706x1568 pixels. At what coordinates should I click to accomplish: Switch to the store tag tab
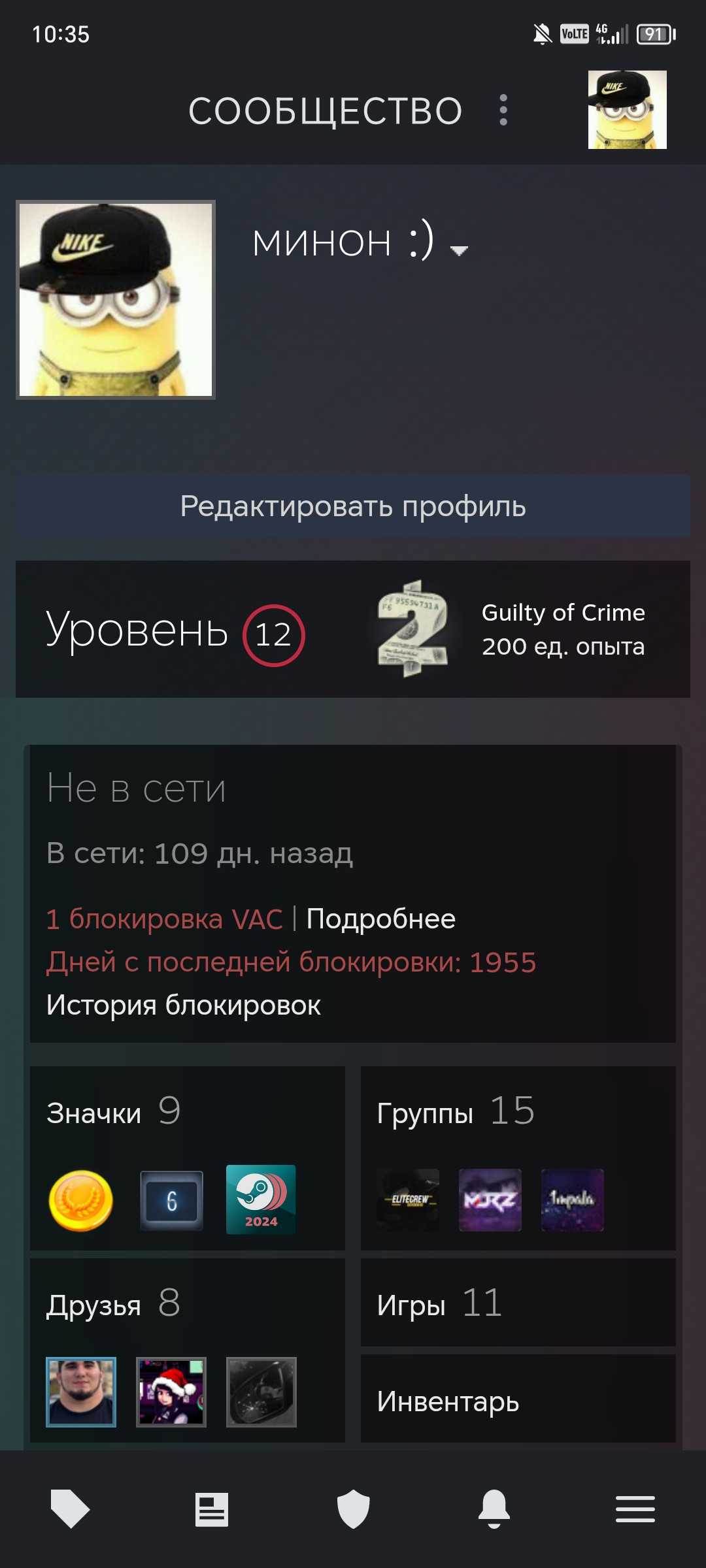coord(70,1509)
